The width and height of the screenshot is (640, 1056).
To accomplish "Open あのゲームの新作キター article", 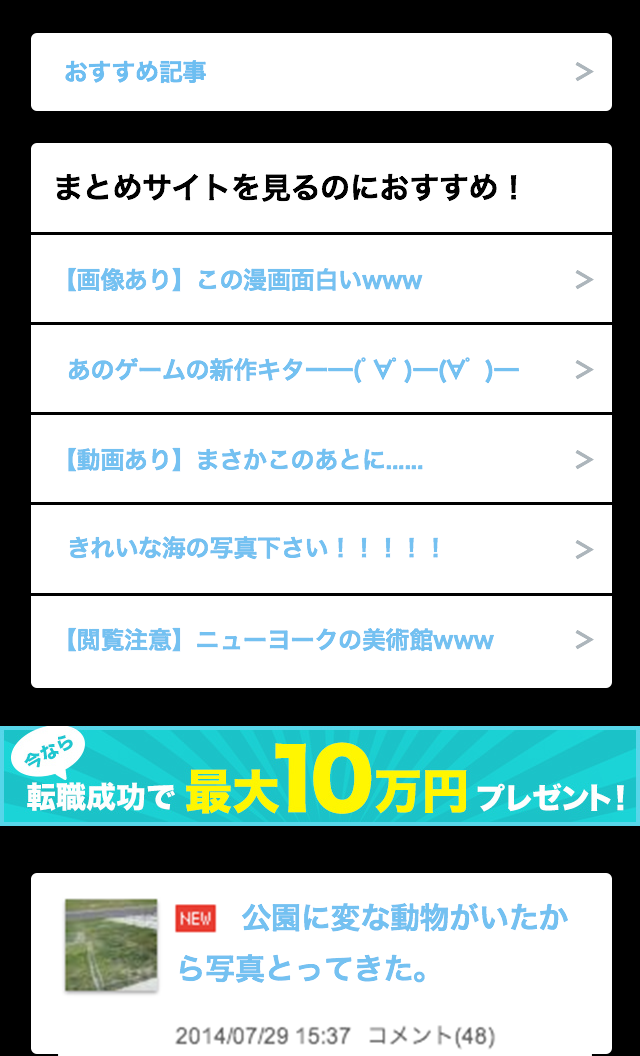I will (320, 370).
